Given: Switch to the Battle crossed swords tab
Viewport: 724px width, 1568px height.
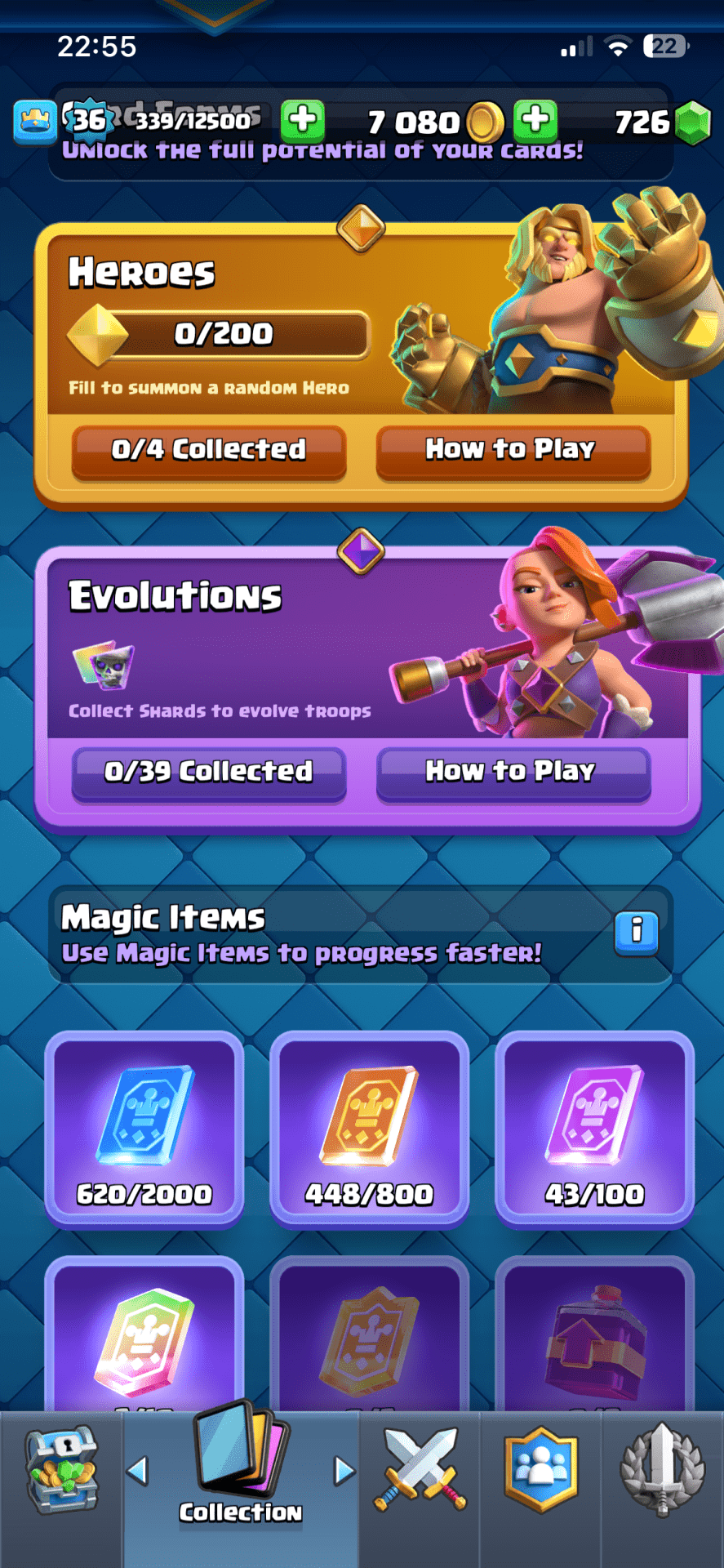Looking at the screenshot, I should click(x=420, y=1470).
